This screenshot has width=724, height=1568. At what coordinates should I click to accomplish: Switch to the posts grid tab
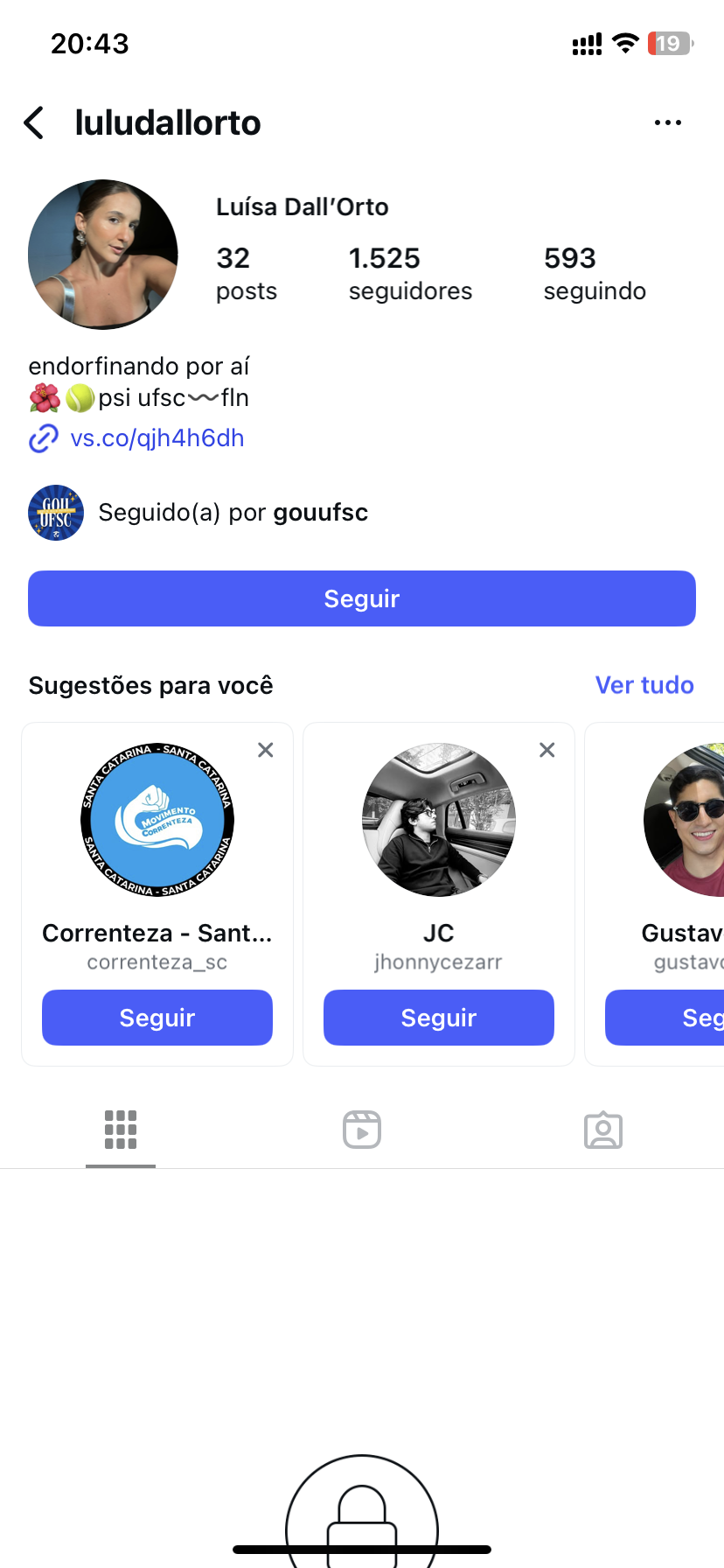(x=121, y=1130)
